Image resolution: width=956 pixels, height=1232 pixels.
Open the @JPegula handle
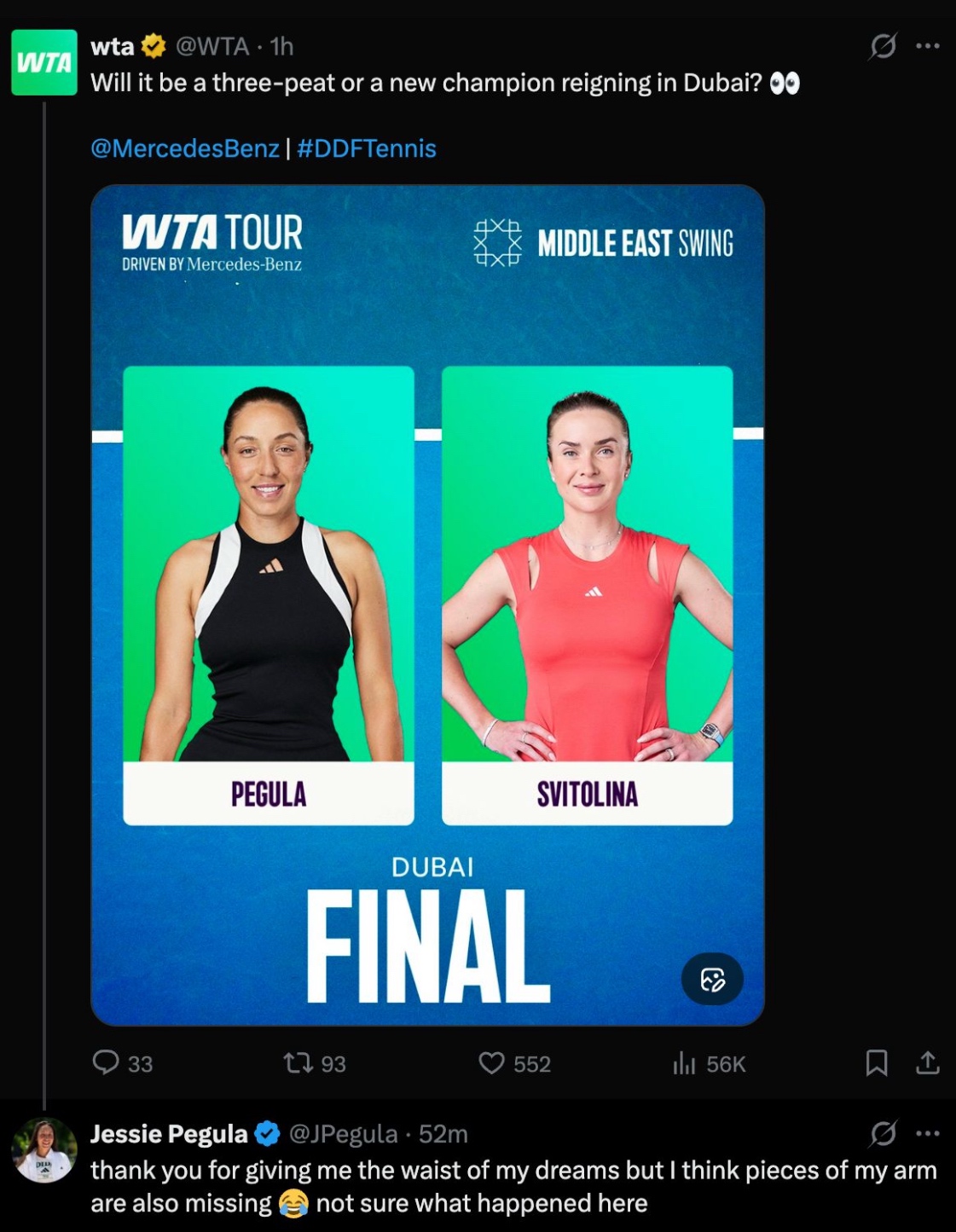(343, 1133)
